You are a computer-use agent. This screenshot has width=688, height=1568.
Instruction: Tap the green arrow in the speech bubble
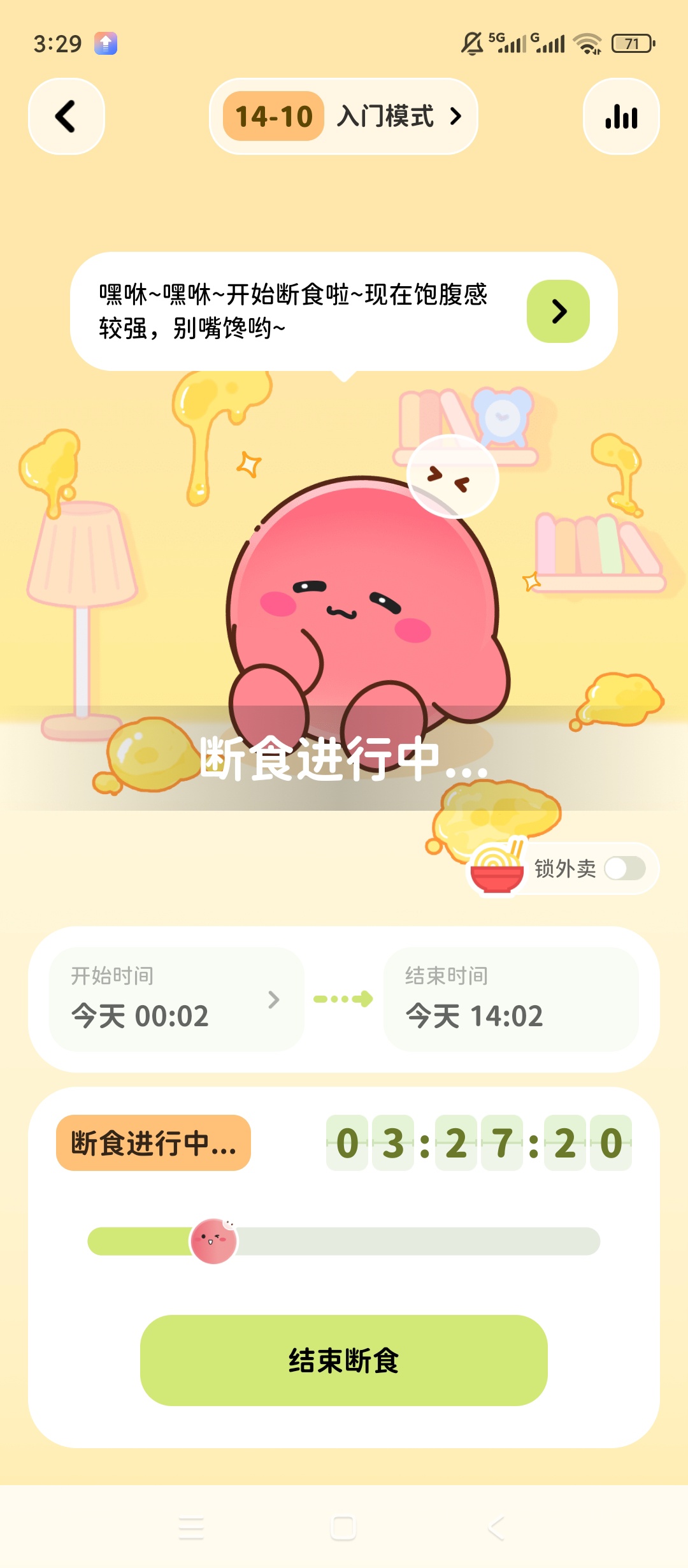pyautogui.click(x=558, y=311)
